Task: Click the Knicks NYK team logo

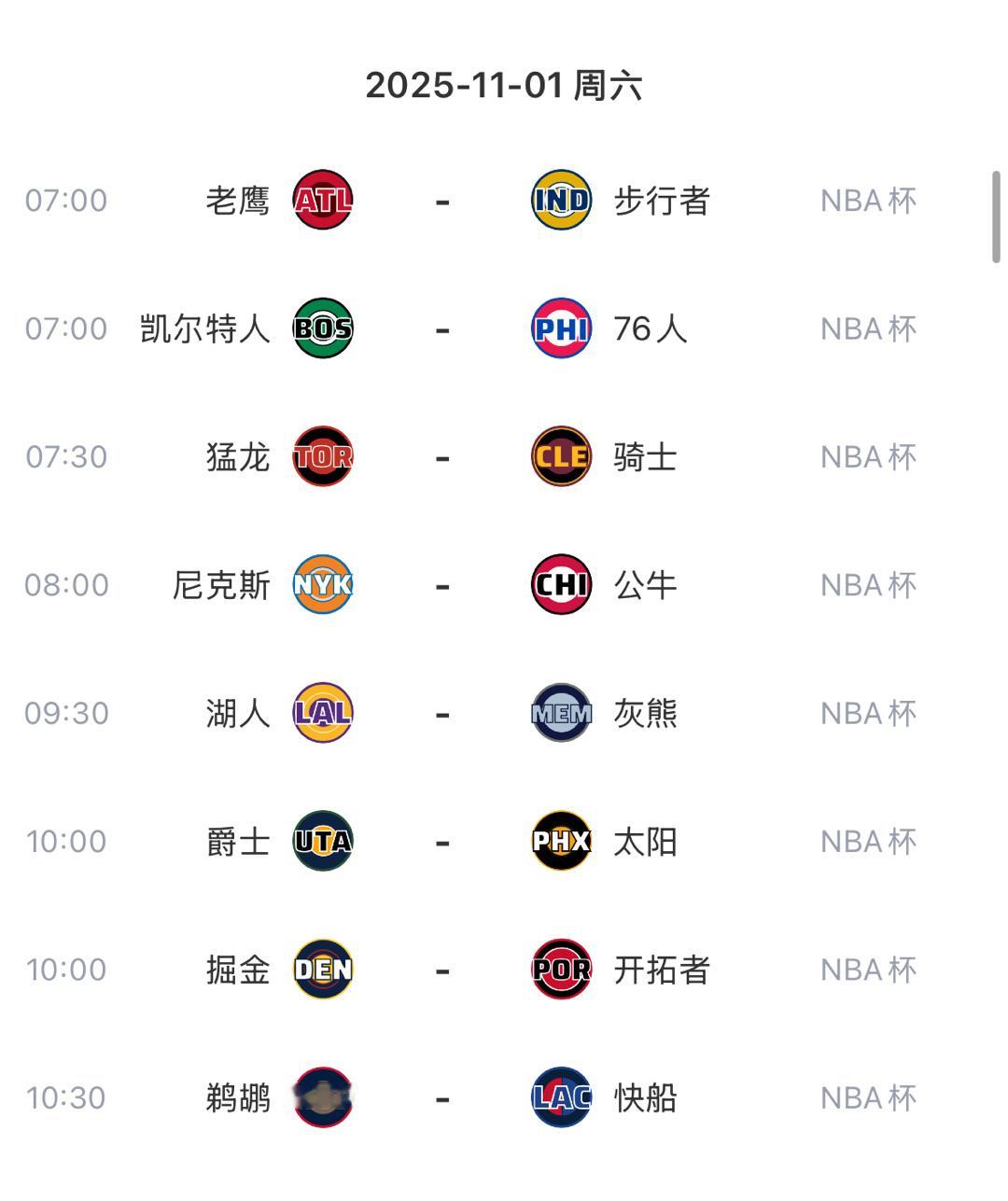Action: pos(322,585)
